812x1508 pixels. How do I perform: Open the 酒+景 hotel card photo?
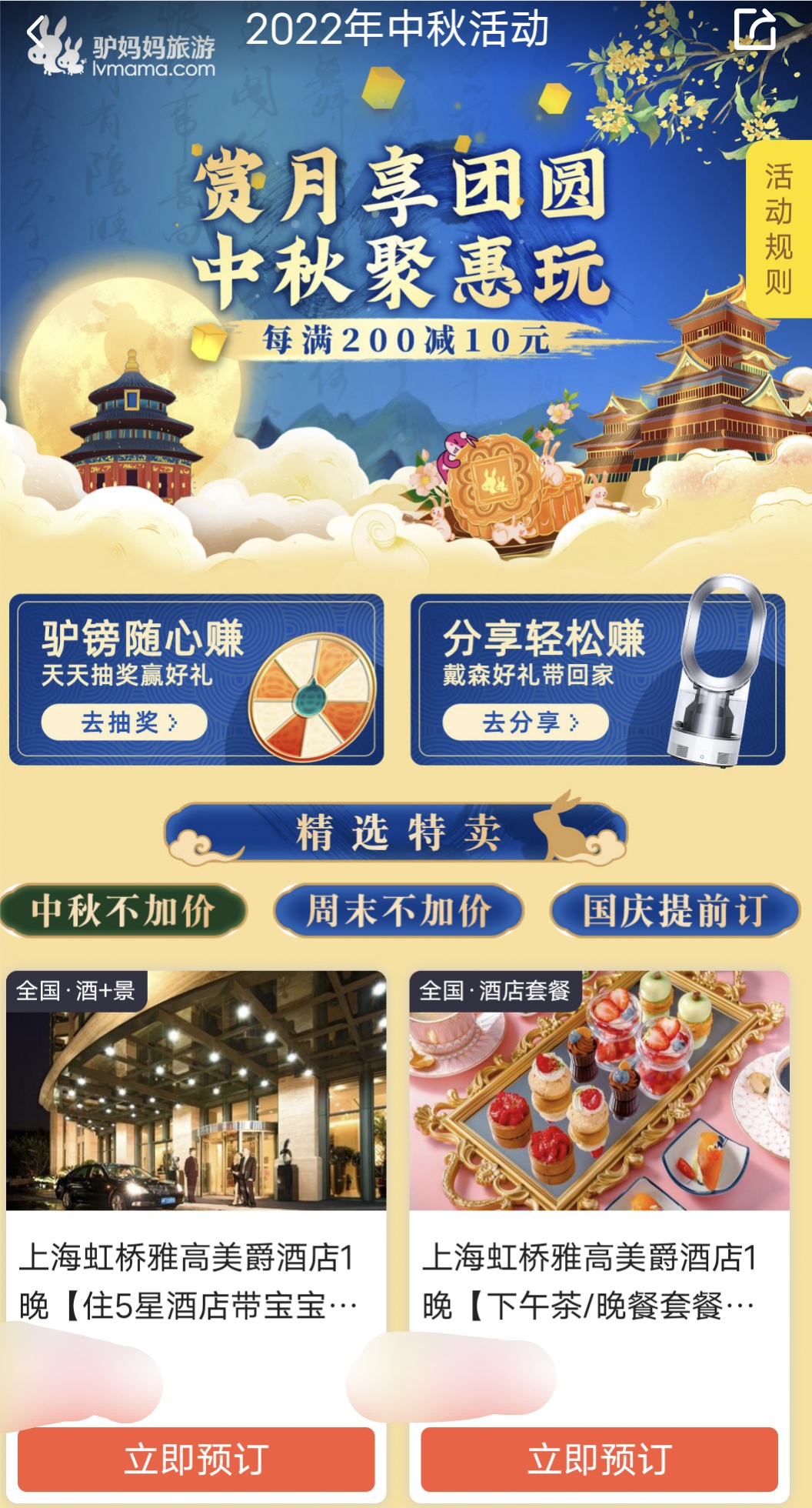tap(196, 1090)
